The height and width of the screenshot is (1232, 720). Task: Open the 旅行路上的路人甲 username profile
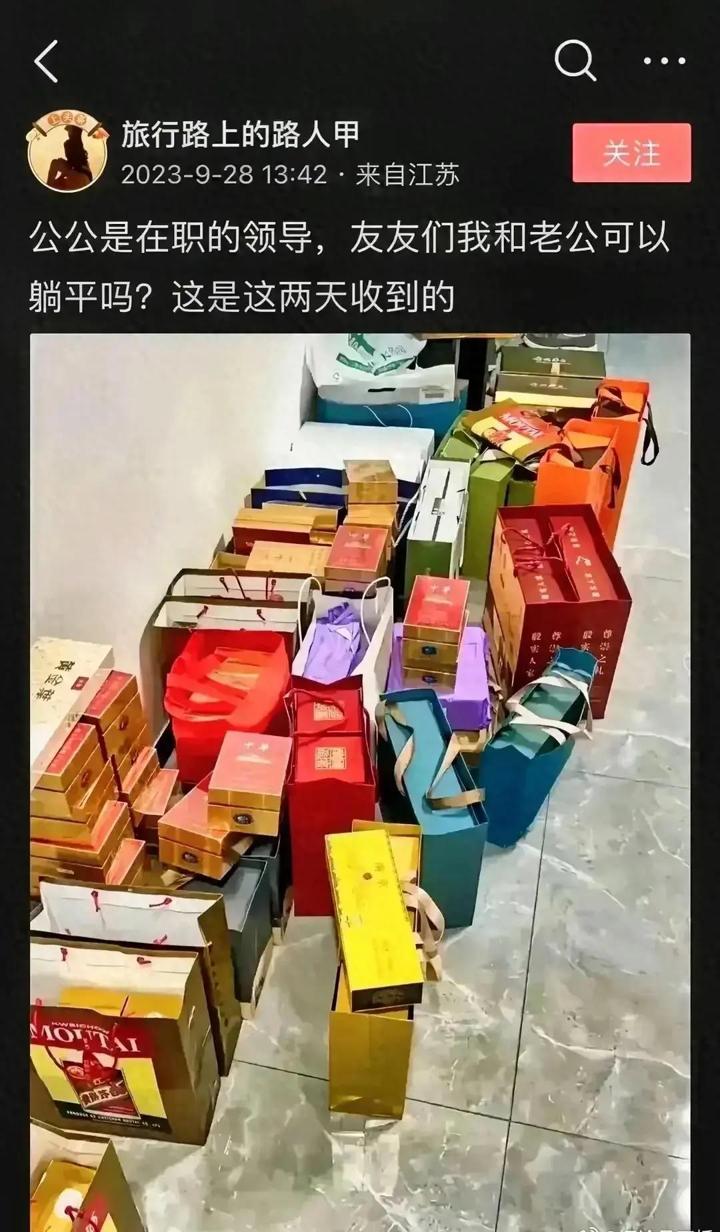tap(240, 135)
